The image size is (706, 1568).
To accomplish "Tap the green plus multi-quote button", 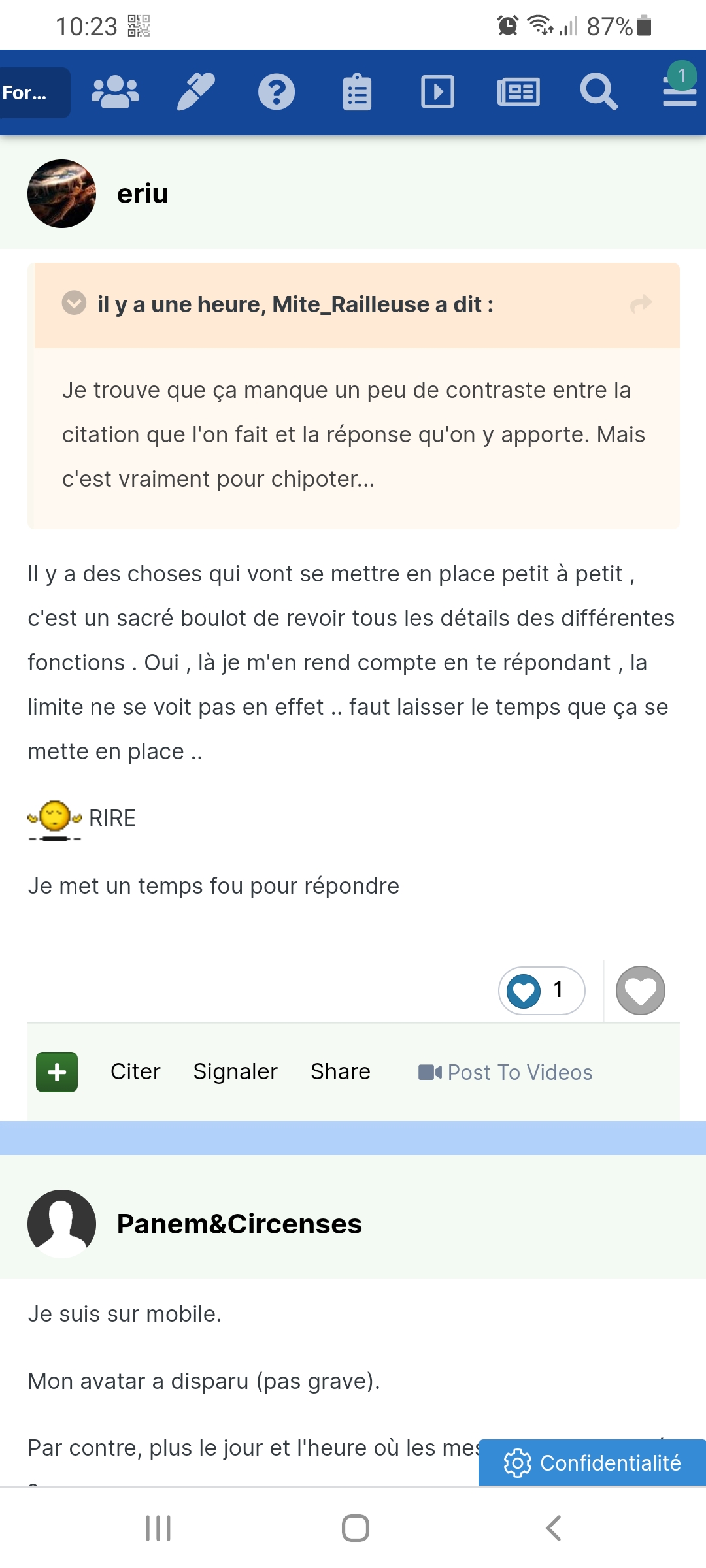I will 57,1072.
